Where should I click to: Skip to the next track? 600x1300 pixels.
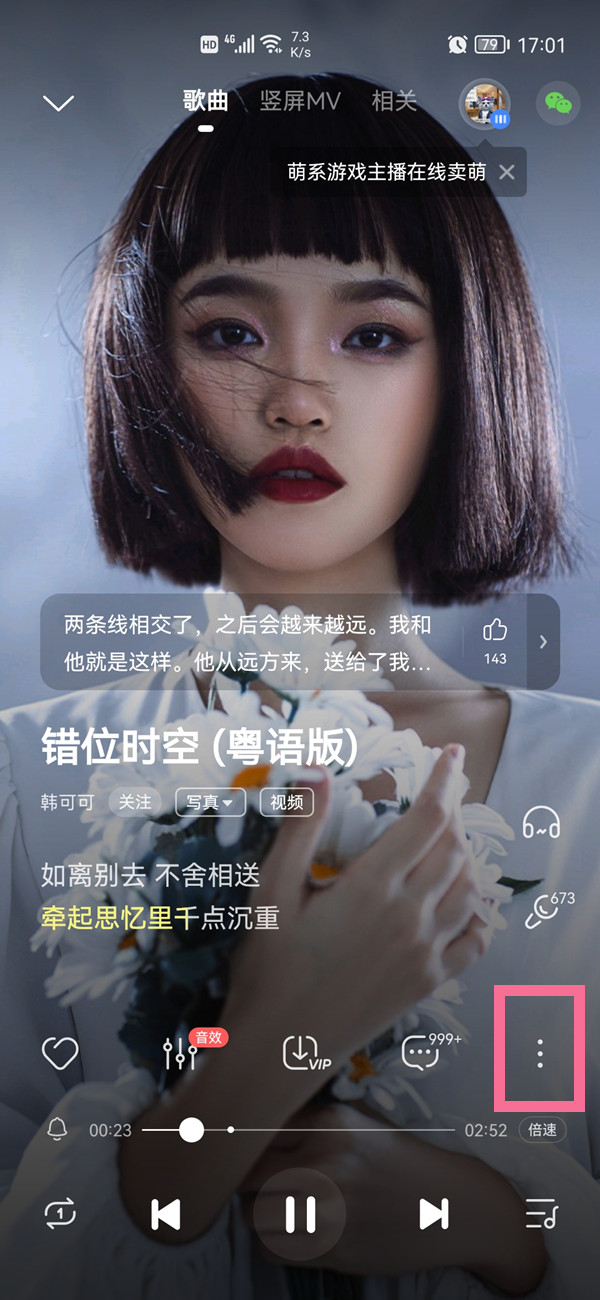(x=433, y=1214)
